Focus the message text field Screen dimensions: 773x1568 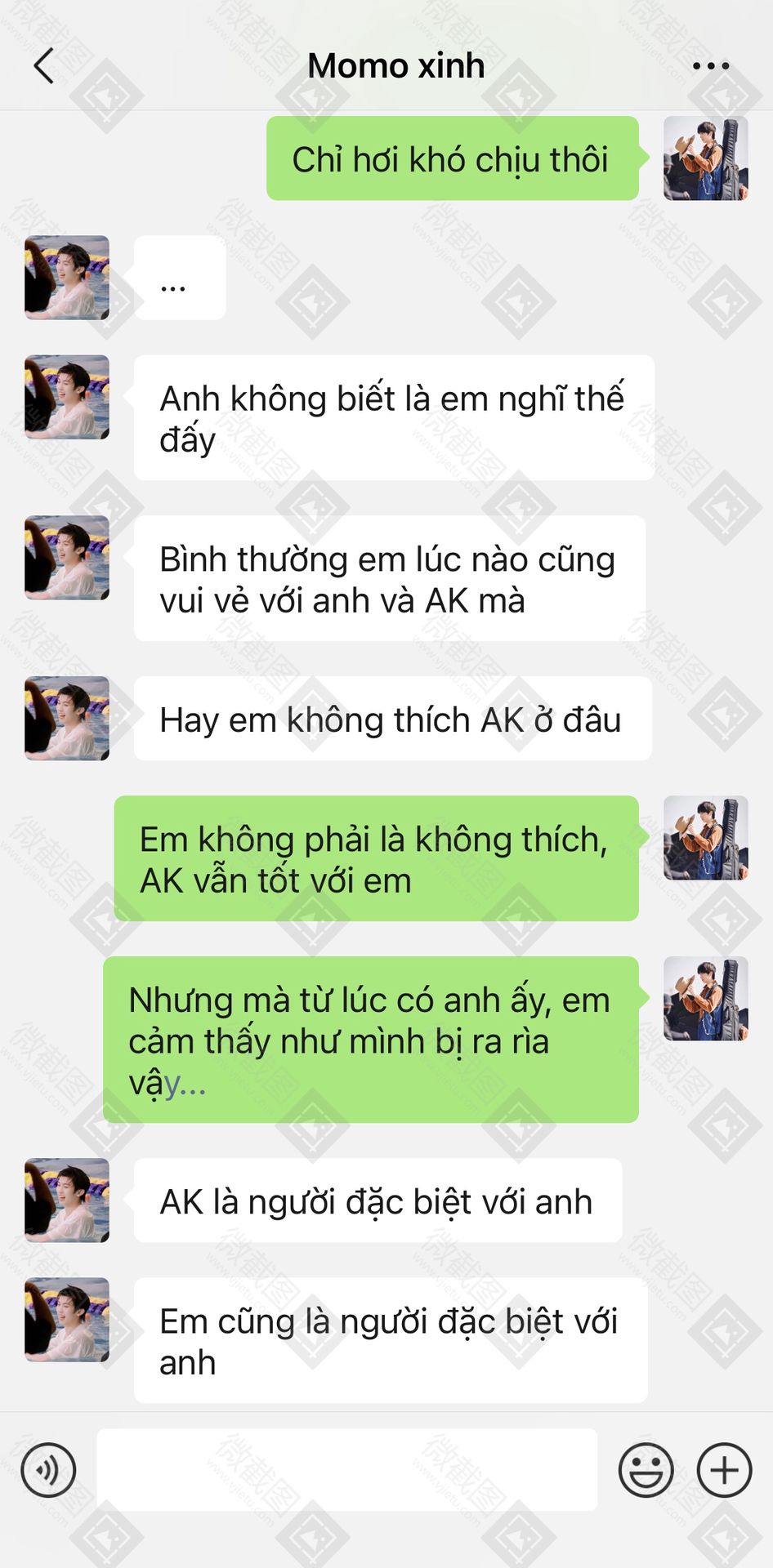pos(346,1470)
